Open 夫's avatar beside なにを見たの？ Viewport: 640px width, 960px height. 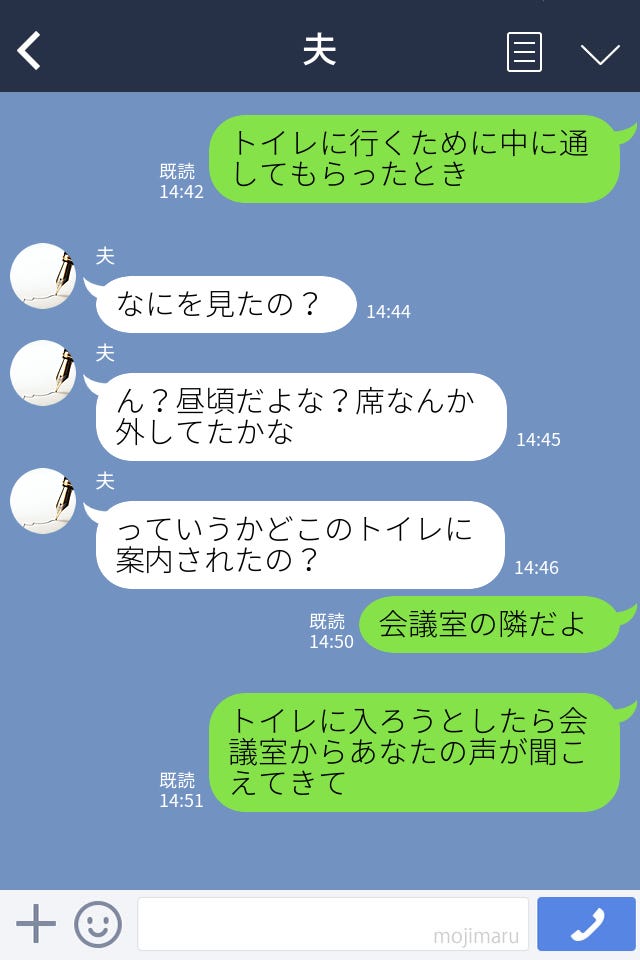(43, 276)
